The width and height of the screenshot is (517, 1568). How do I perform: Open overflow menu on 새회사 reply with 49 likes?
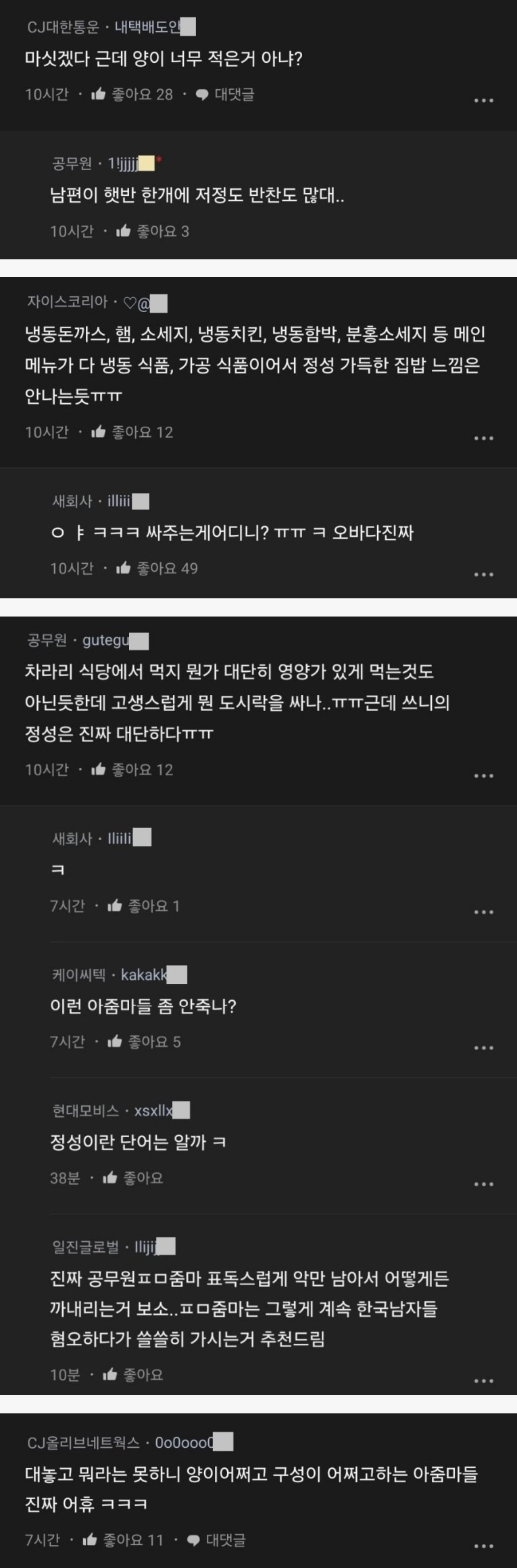484,575
